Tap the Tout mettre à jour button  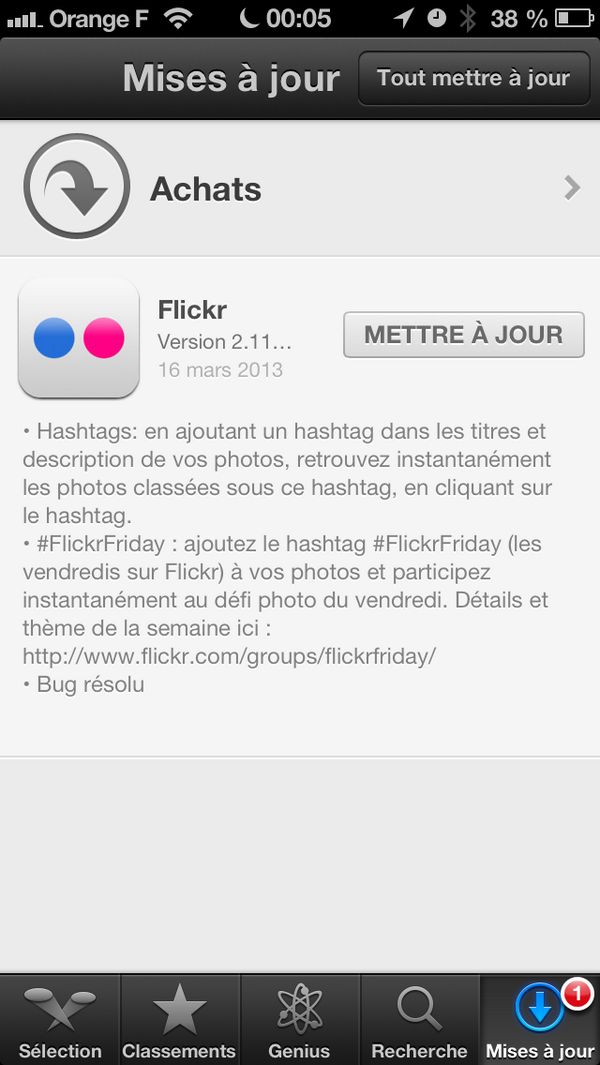pos(473,78)
